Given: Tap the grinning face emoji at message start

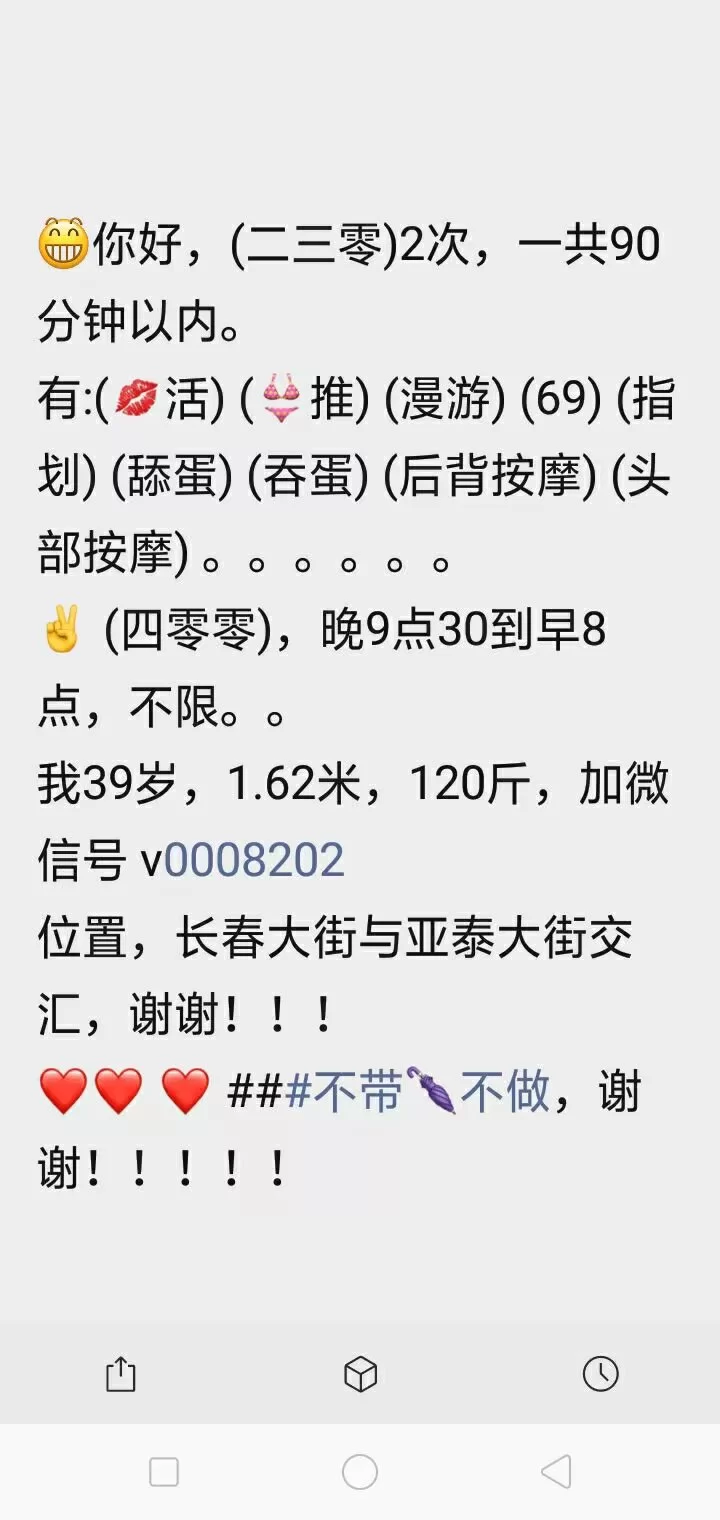Looking at the screenshot, I should click(x=63, y=246).
